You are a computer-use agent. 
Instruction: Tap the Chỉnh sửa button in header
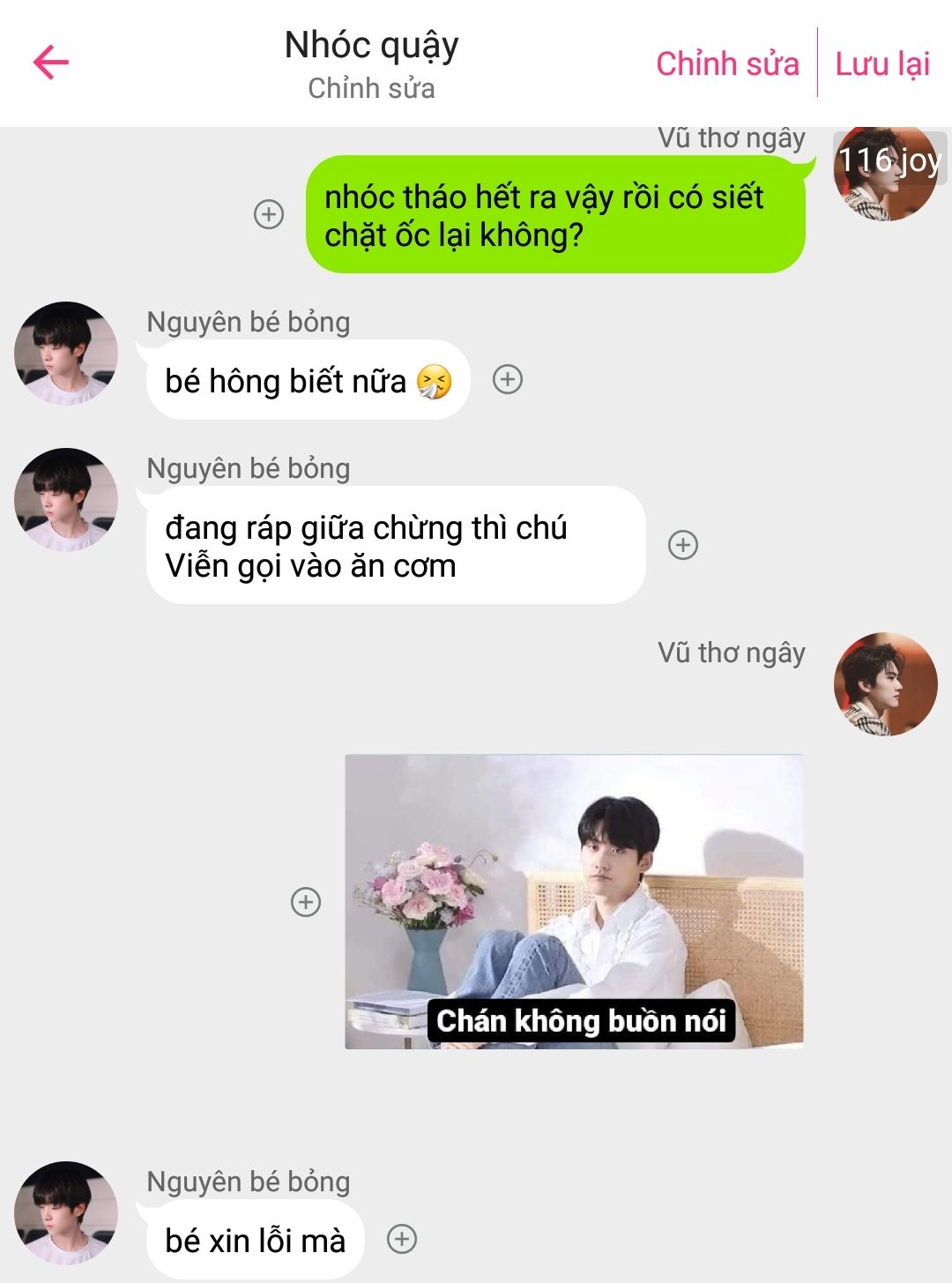(727, 63)
